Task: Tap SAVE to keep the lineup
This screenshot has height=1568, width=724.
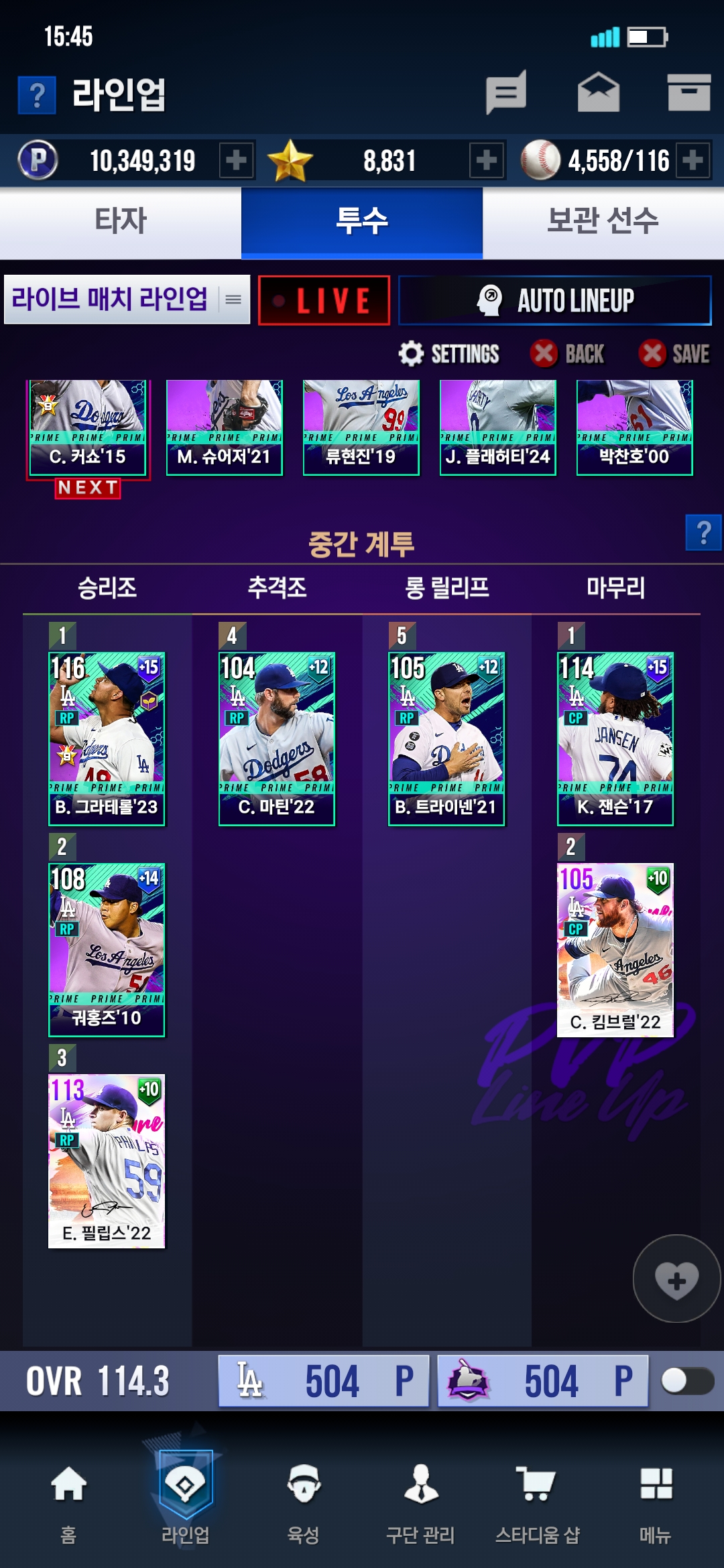Action: (674, 354)
